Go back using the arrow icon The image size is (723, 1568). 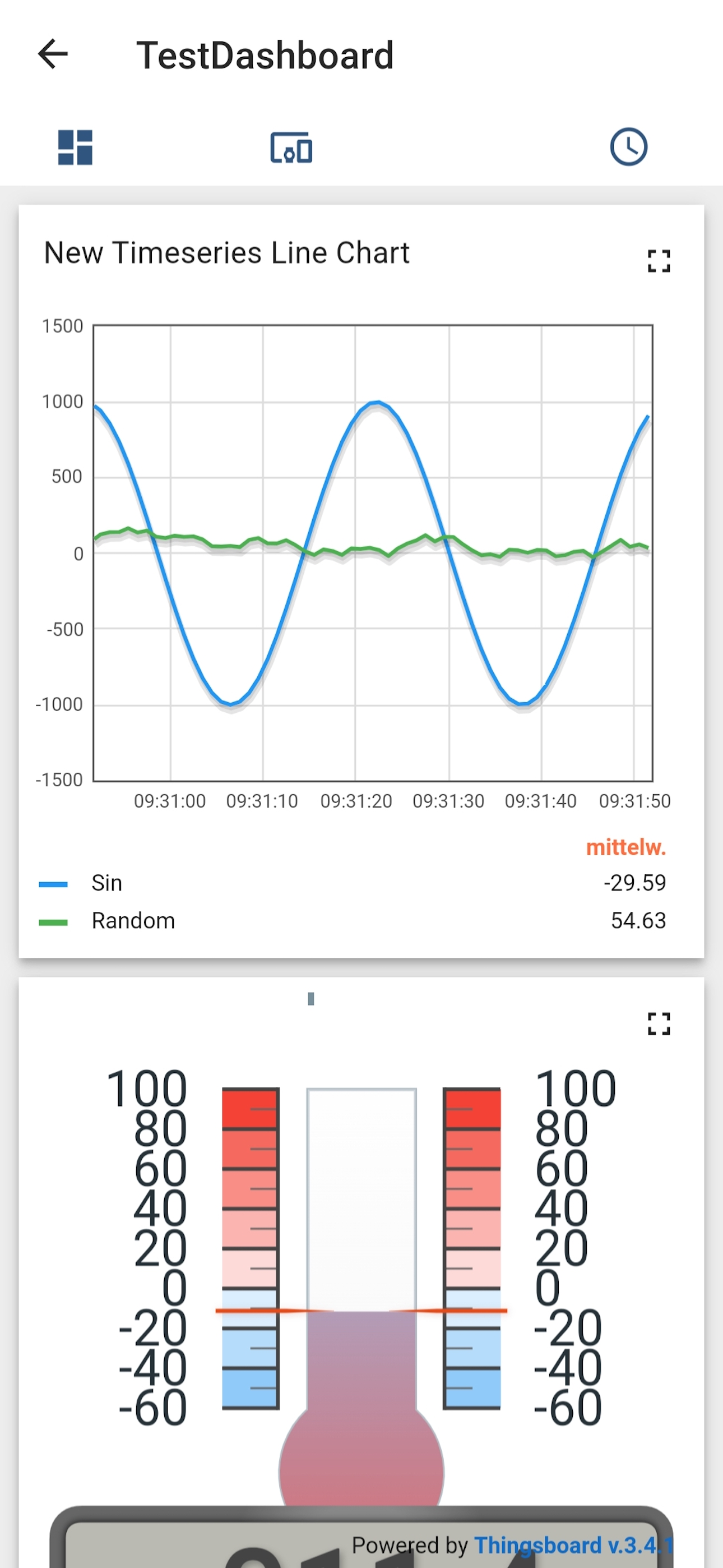(x=53, y=54)
